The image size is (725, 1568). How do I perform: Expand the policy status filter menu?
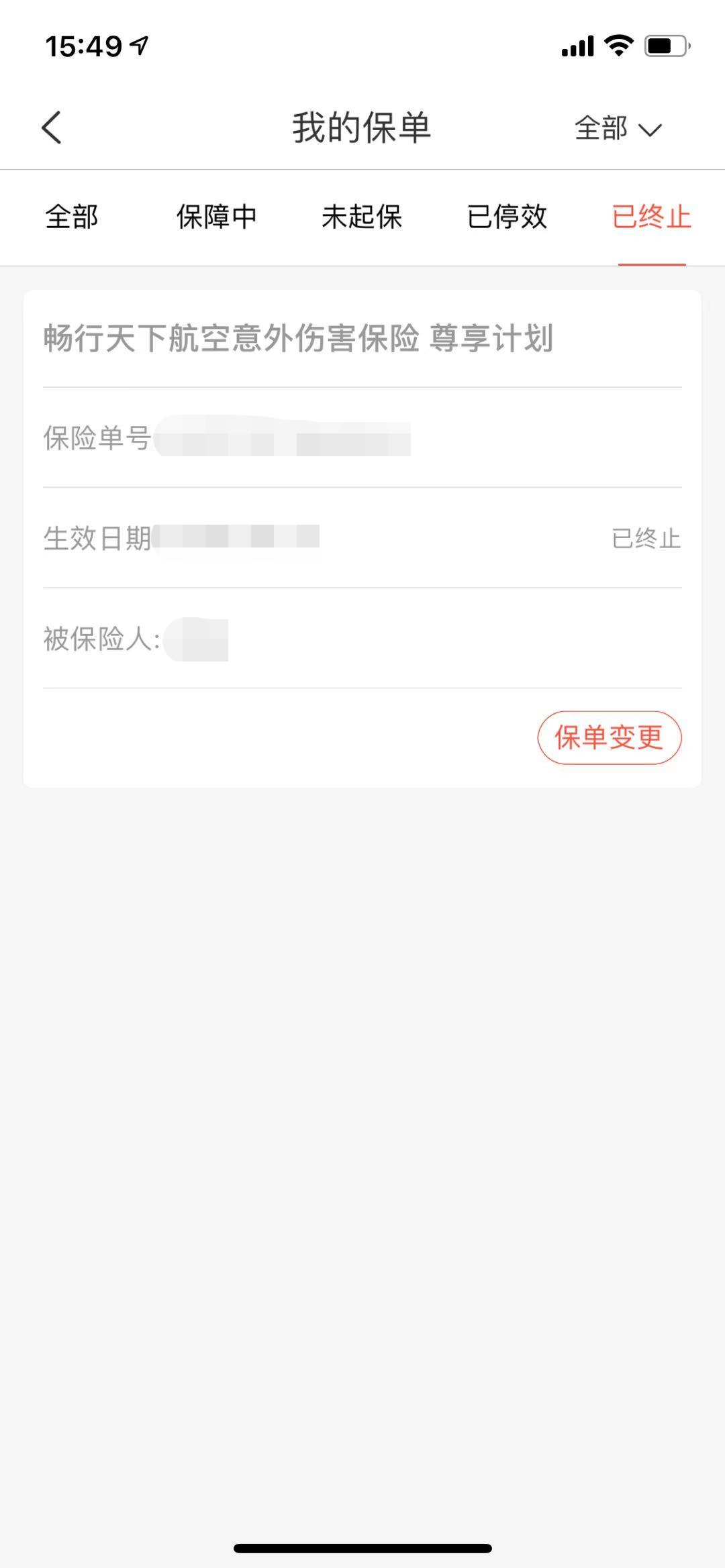tap(617, 129)
